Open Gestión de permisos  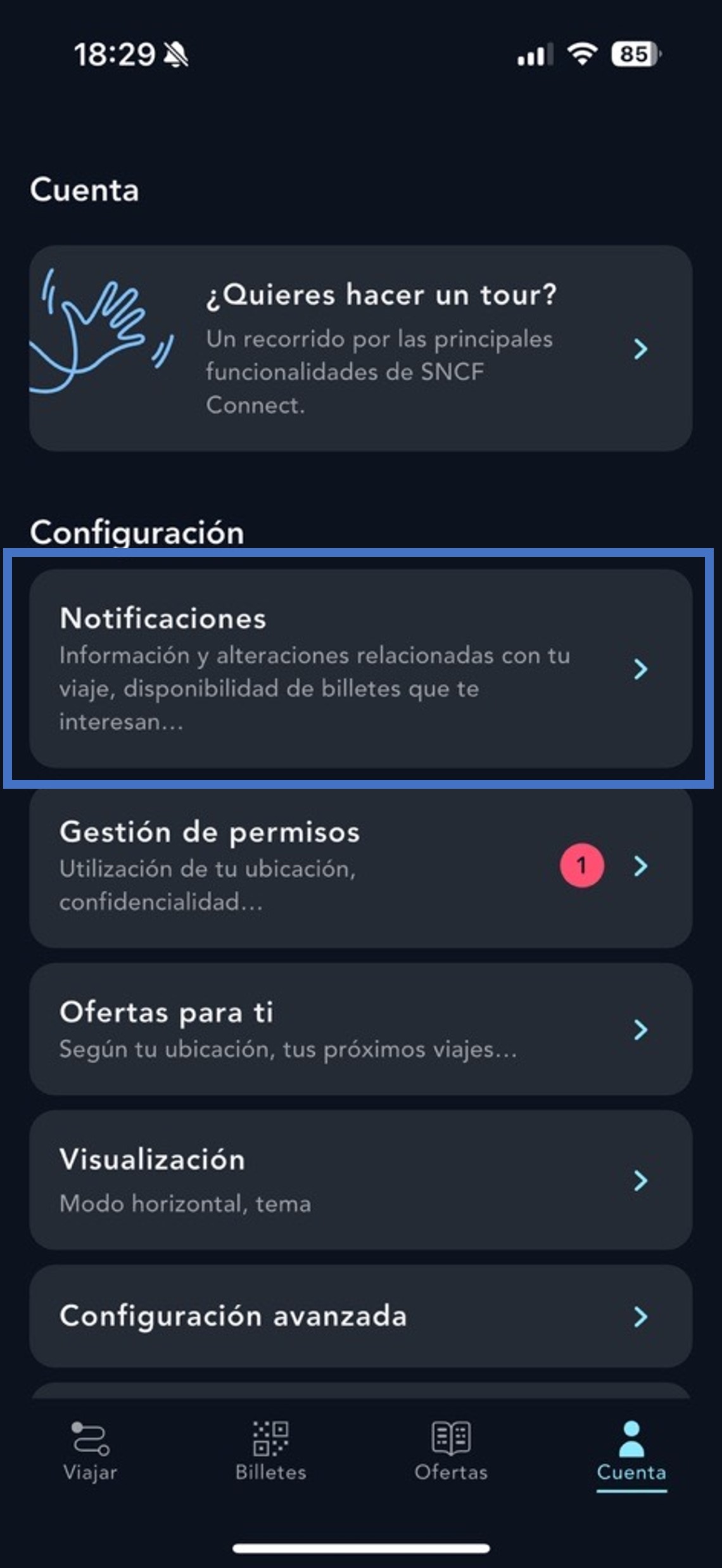coord(360,865)
